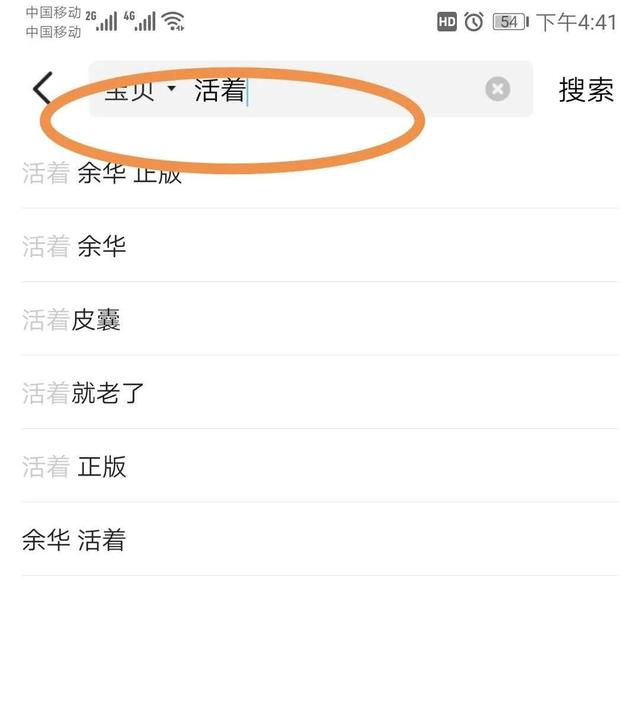Clear the search text with the X
This screenshot has height=719, width=640.
(x=497, y=90)
